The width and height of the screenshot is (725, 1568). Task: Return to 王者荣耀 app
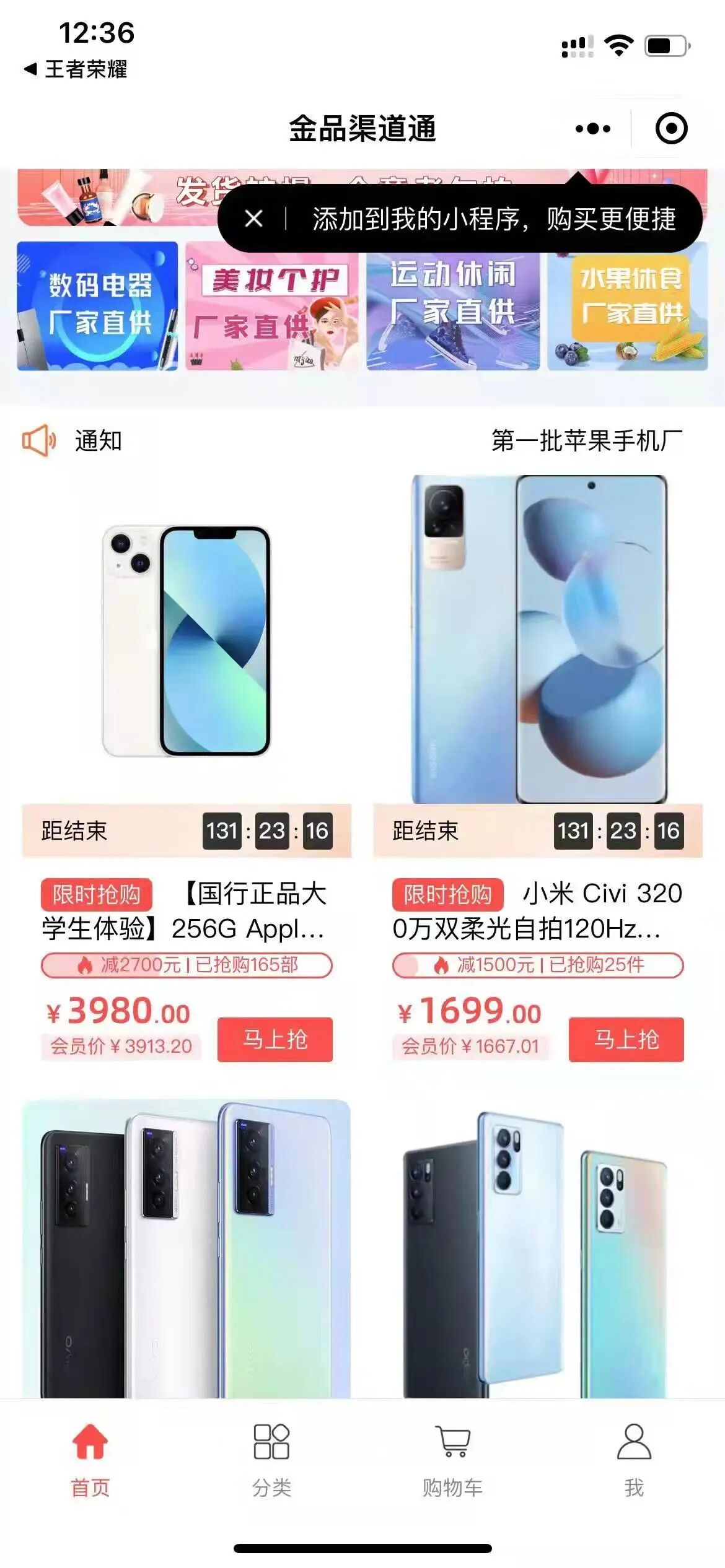tap(75, 69)
